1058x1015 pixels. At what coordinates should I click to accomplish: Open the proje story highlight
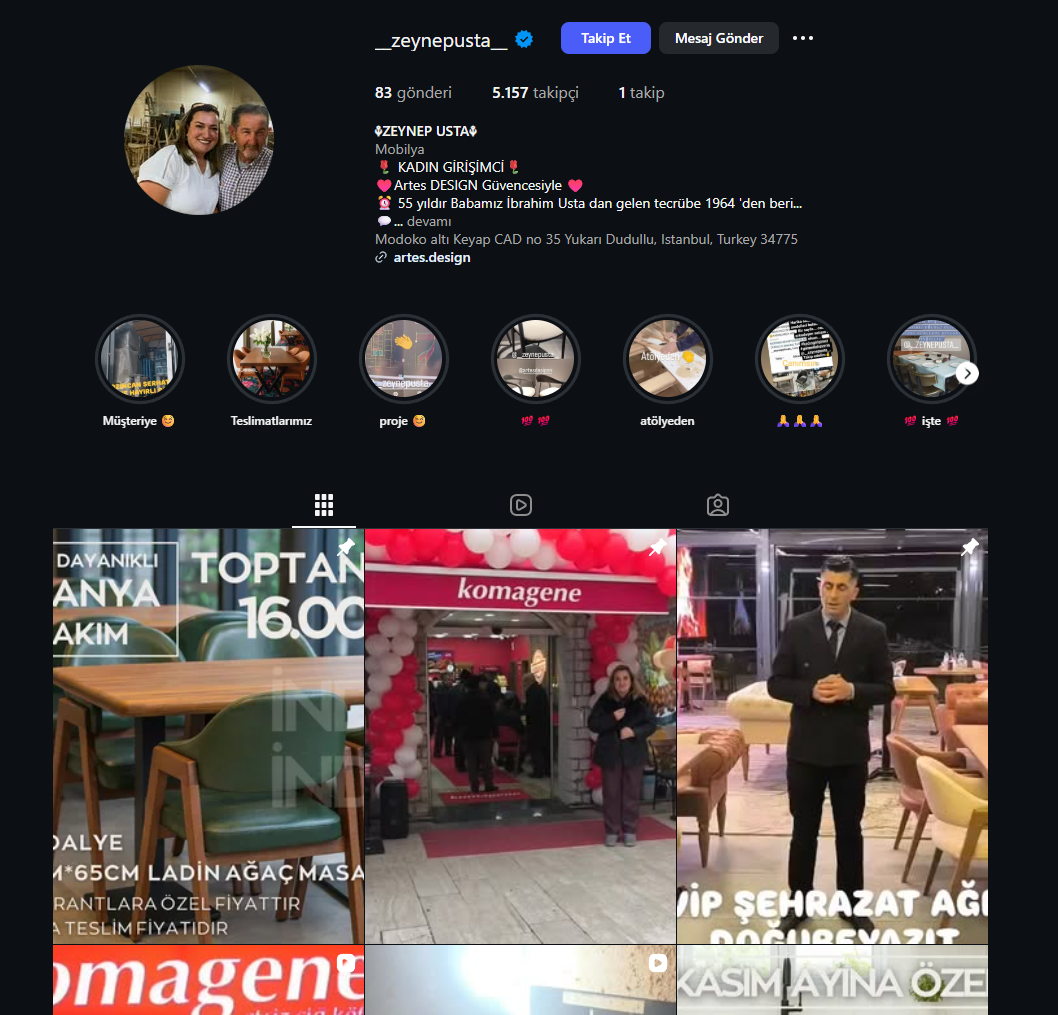(x=403, y=359)
